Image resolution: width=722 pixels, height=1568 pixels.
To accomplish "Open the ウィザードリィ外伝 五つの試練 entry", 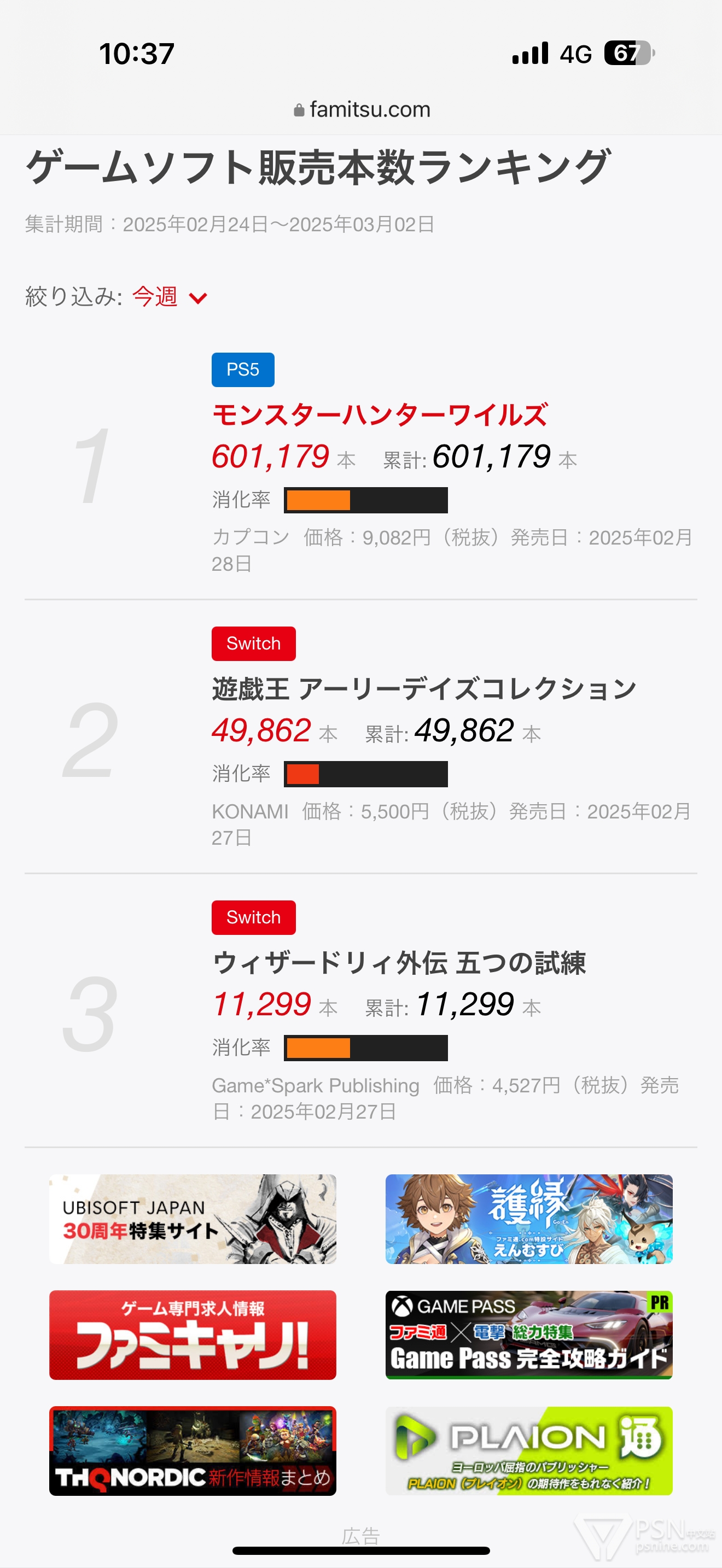I will (399, 963).
